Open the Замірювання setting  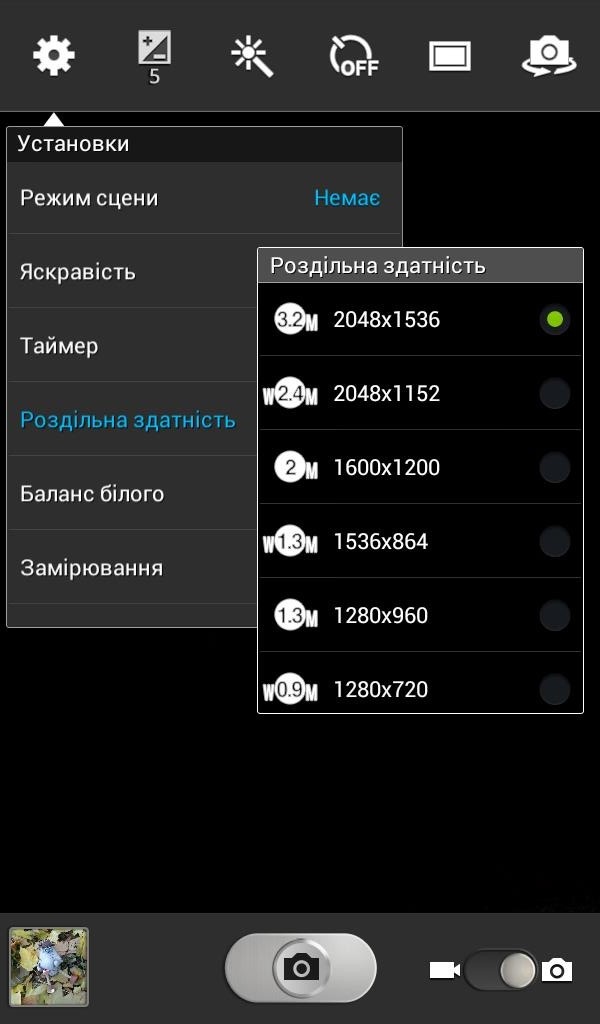(x=130, y=568)
